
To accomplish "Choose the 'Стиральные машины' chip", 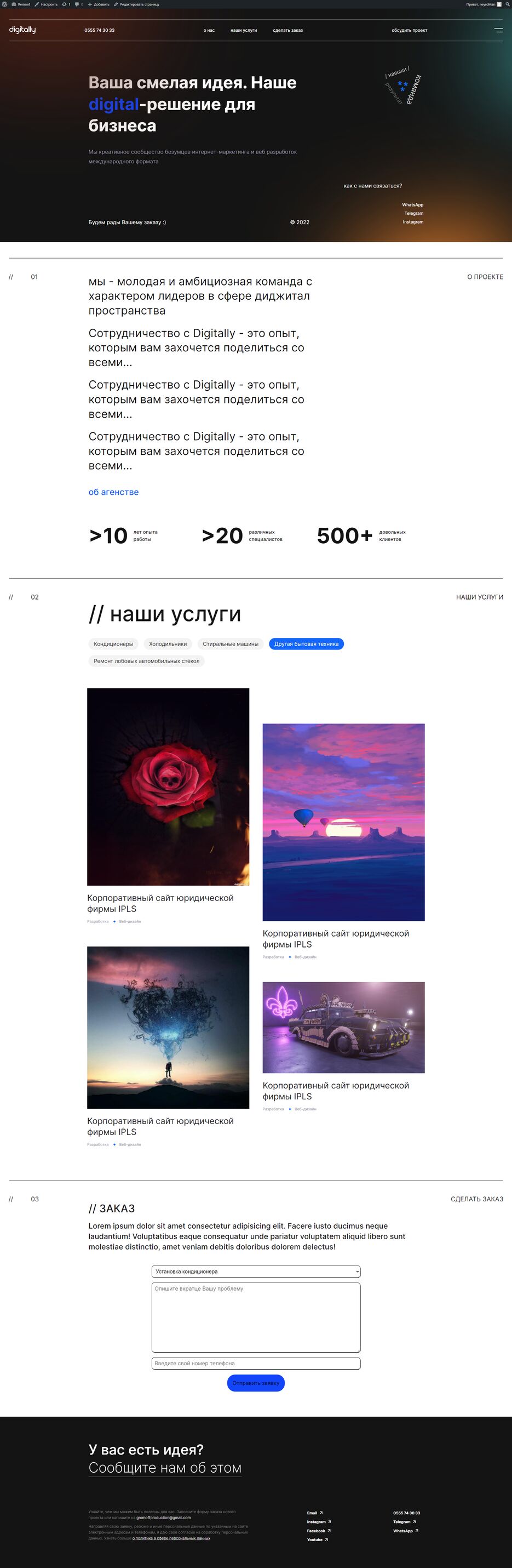I will [231, 643].
